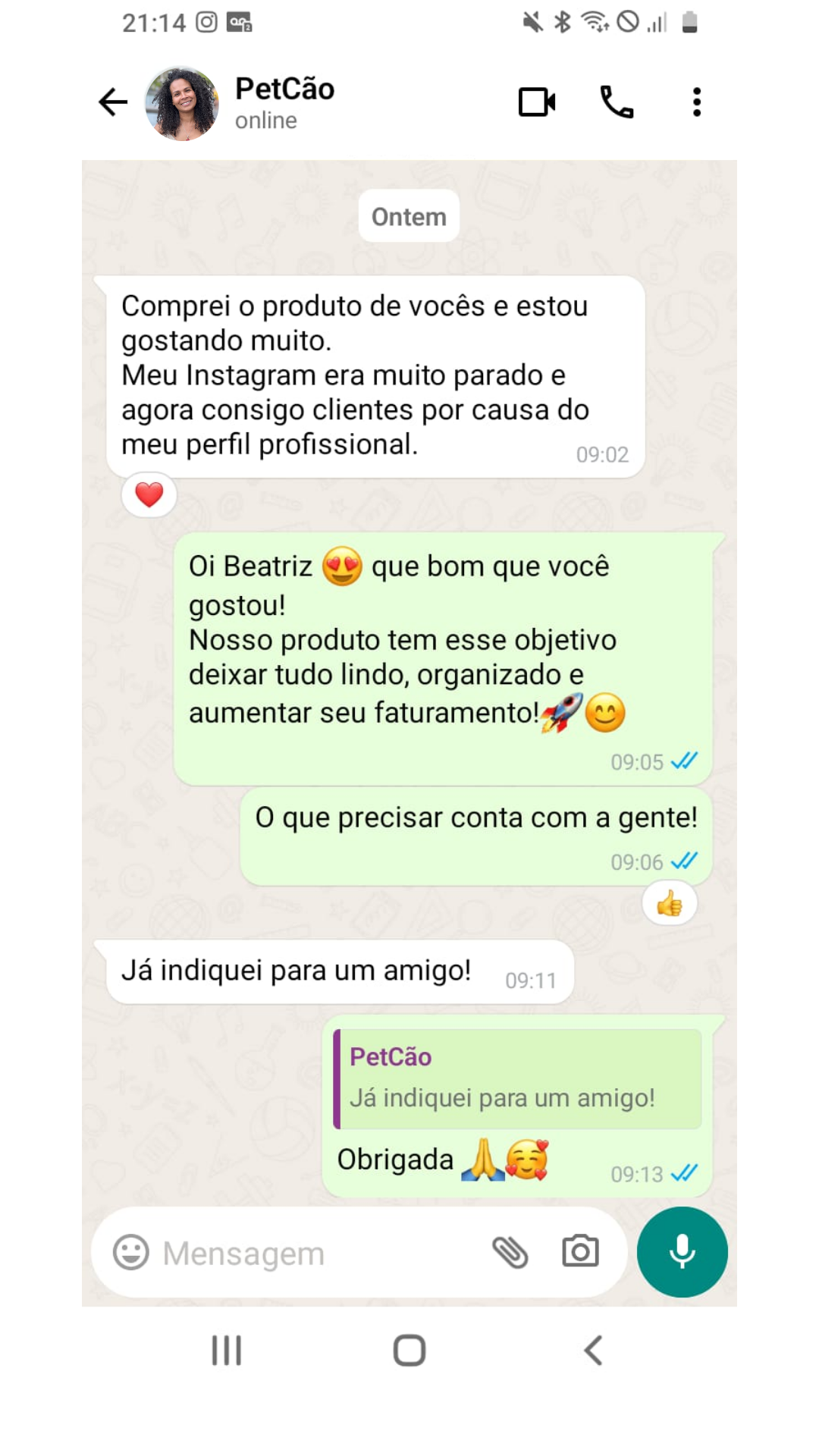The width and height of the screenshot is (819, 1456).
Task: Go back using the arrow in the top bar
Action: tap(112, 101)
